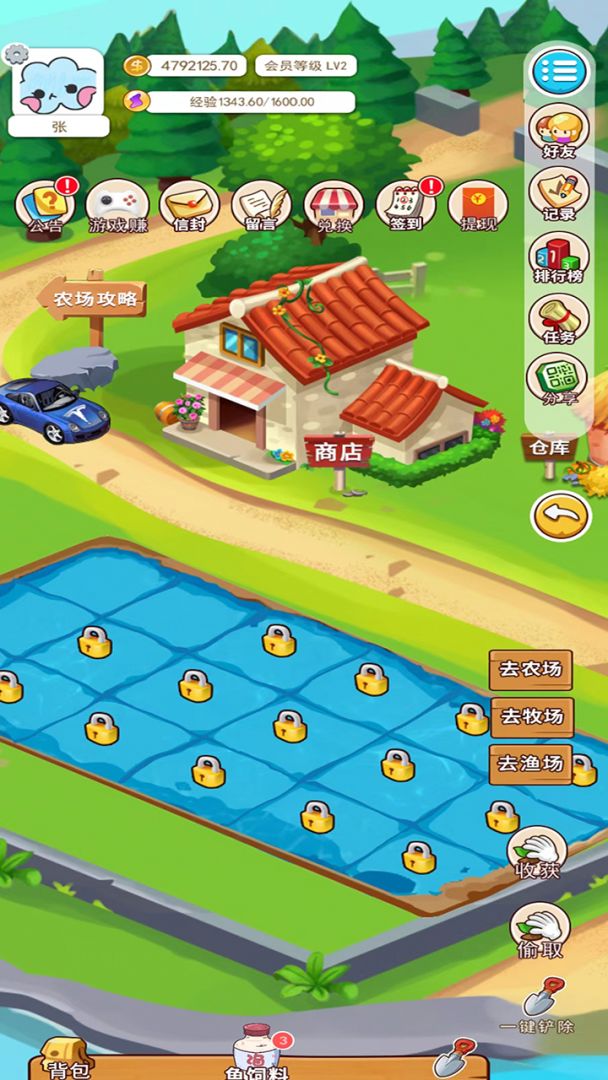The height and width of the screenshot is (1080, 608).
Task: Open the list menu button
Action: [560, 73]
